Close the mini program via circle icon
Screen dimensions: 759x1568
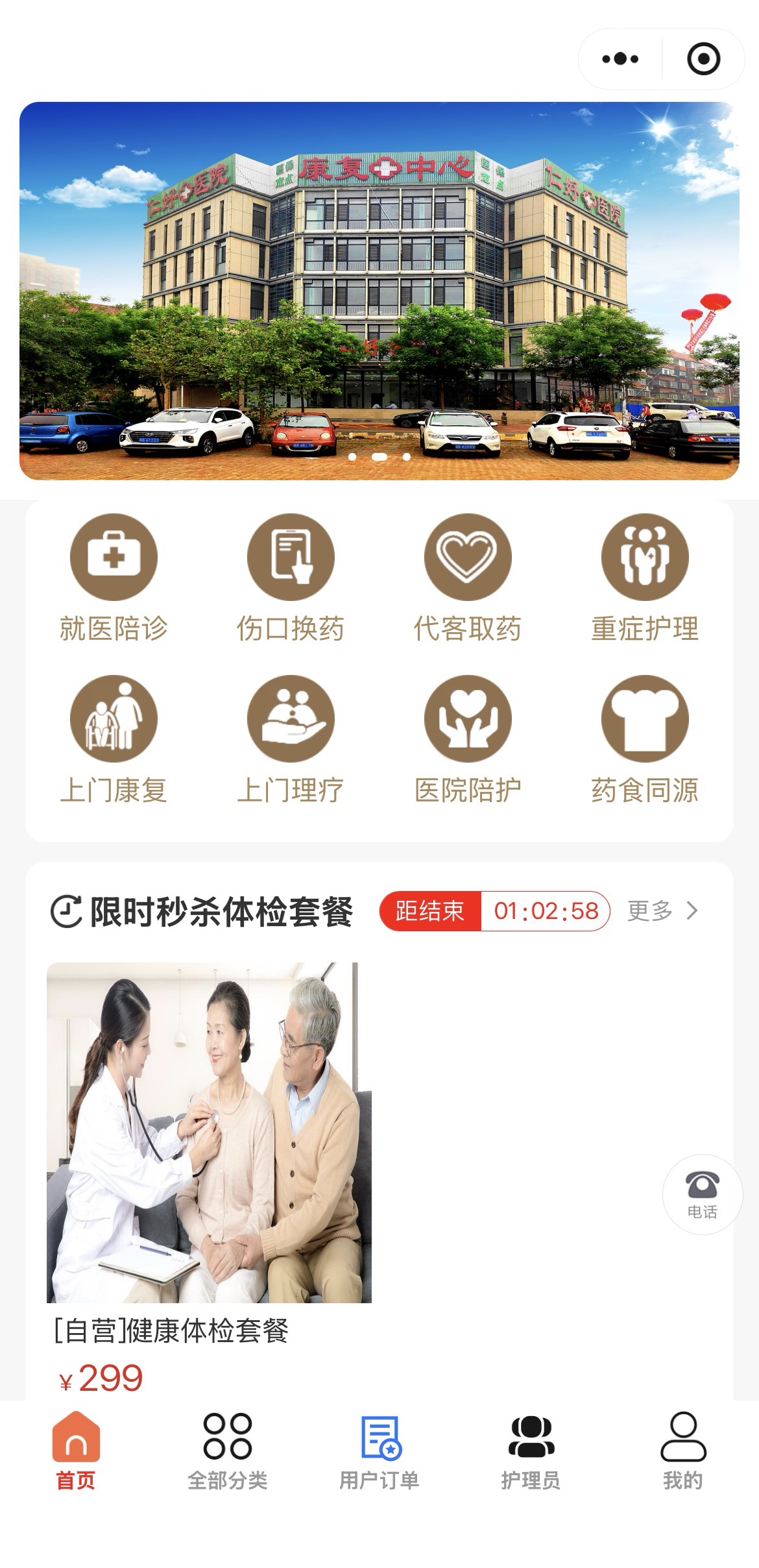click(703, 59)
